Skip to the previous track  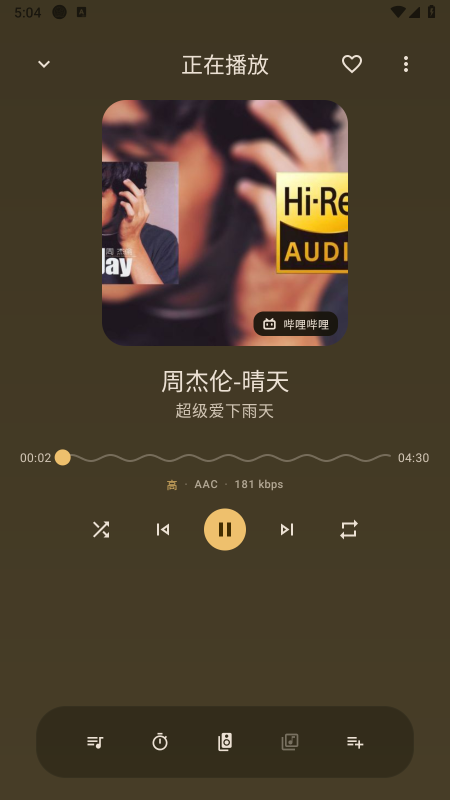163,530
